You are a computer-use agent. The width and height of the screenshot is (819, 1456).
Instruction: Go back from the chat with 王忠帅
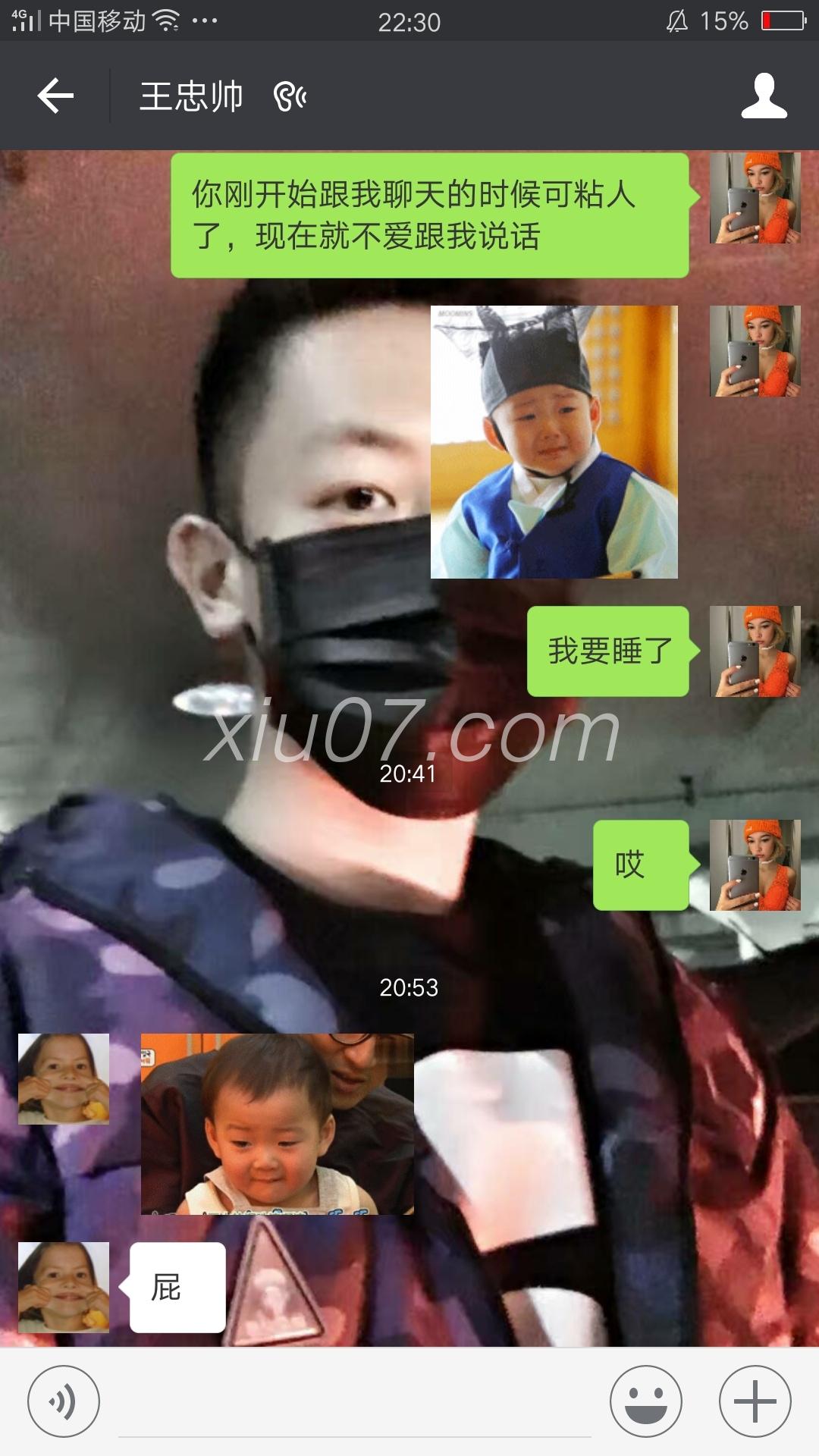coord(55,96)
